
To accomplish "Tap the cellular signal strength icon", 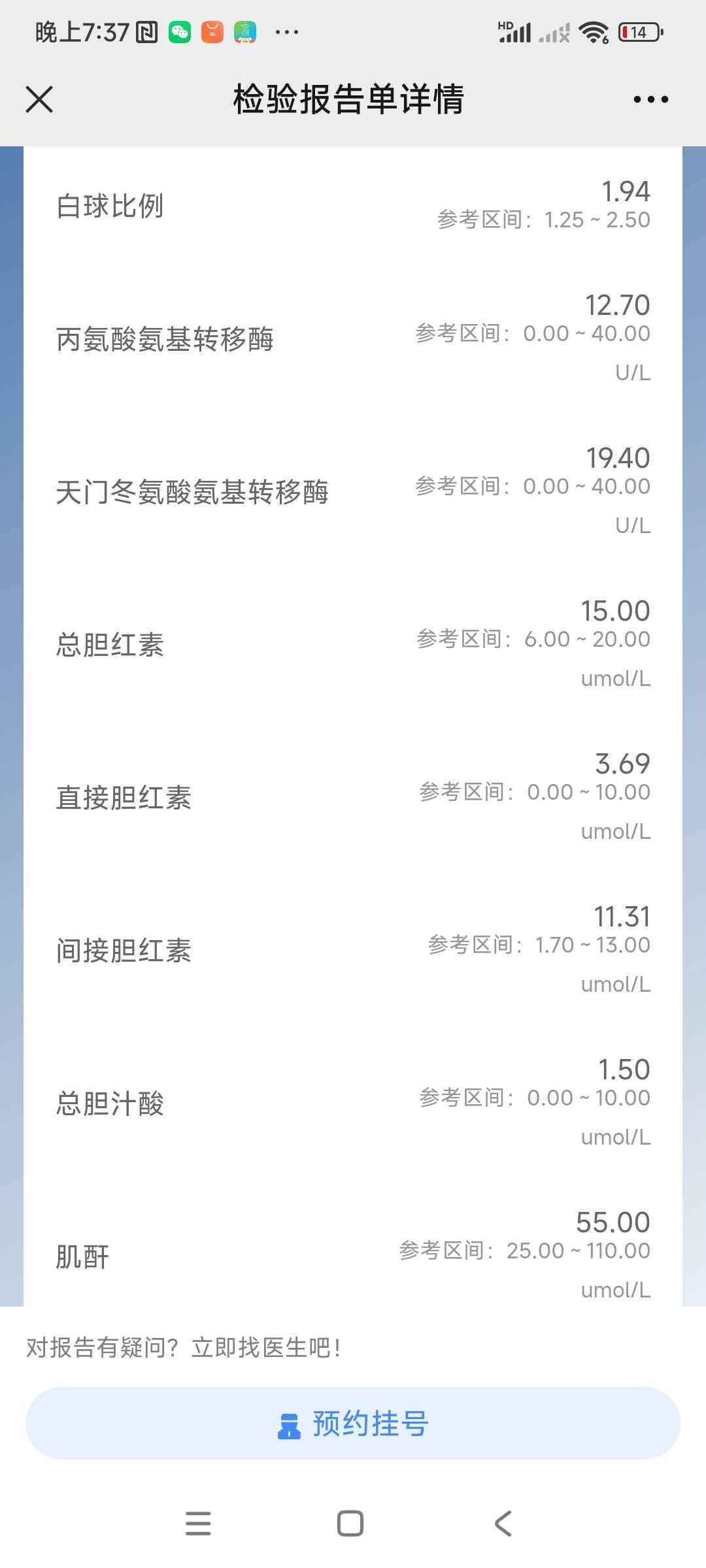I will (x=516, y=31).
